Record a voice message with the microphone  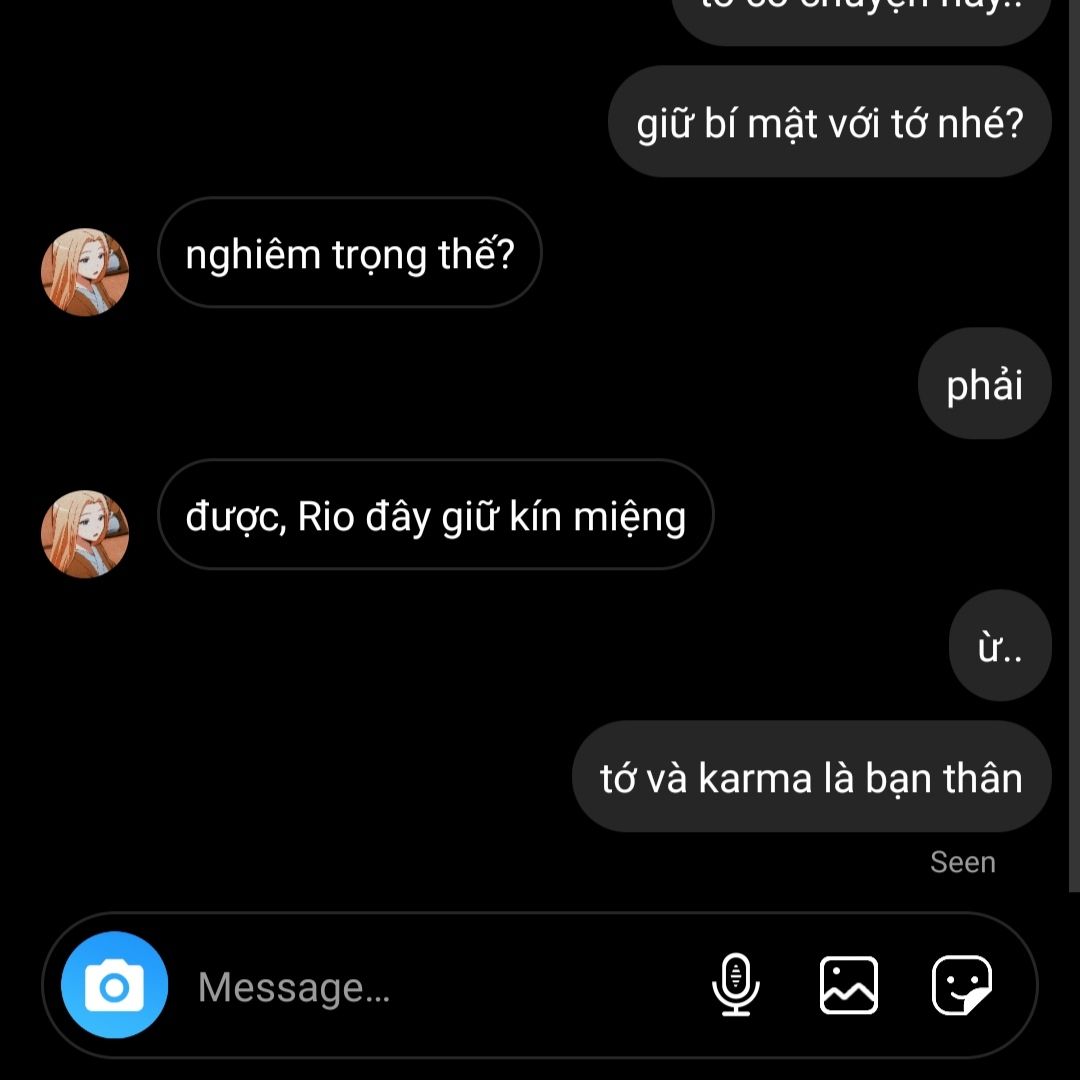tap(736, 985)
